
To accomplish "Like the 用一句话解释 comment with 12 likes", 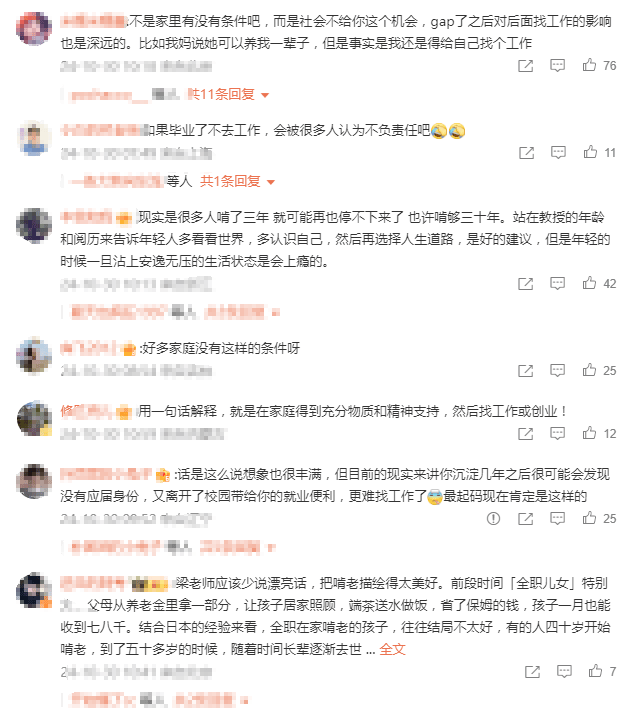I will point(591,433).
